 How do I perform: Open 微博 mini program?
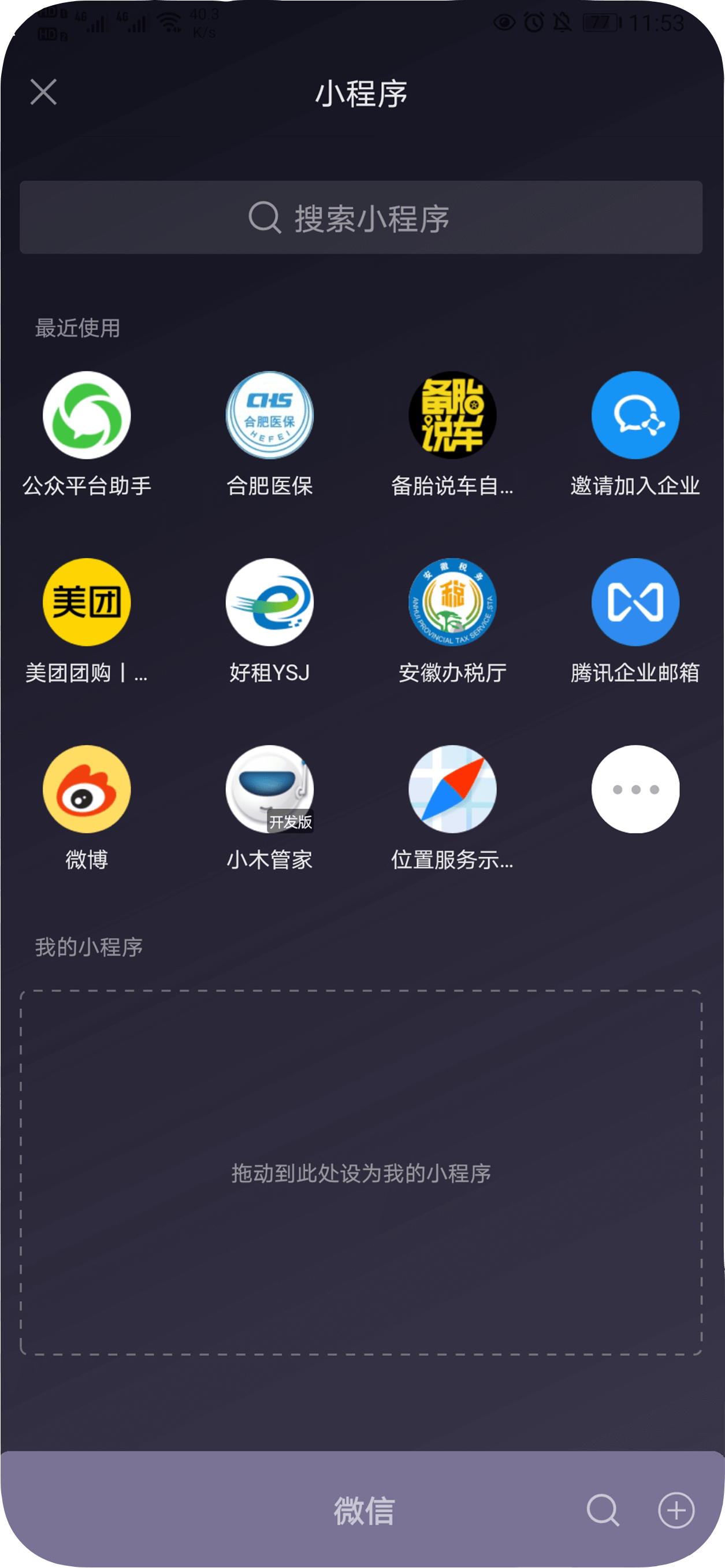[x=87, y=789]
